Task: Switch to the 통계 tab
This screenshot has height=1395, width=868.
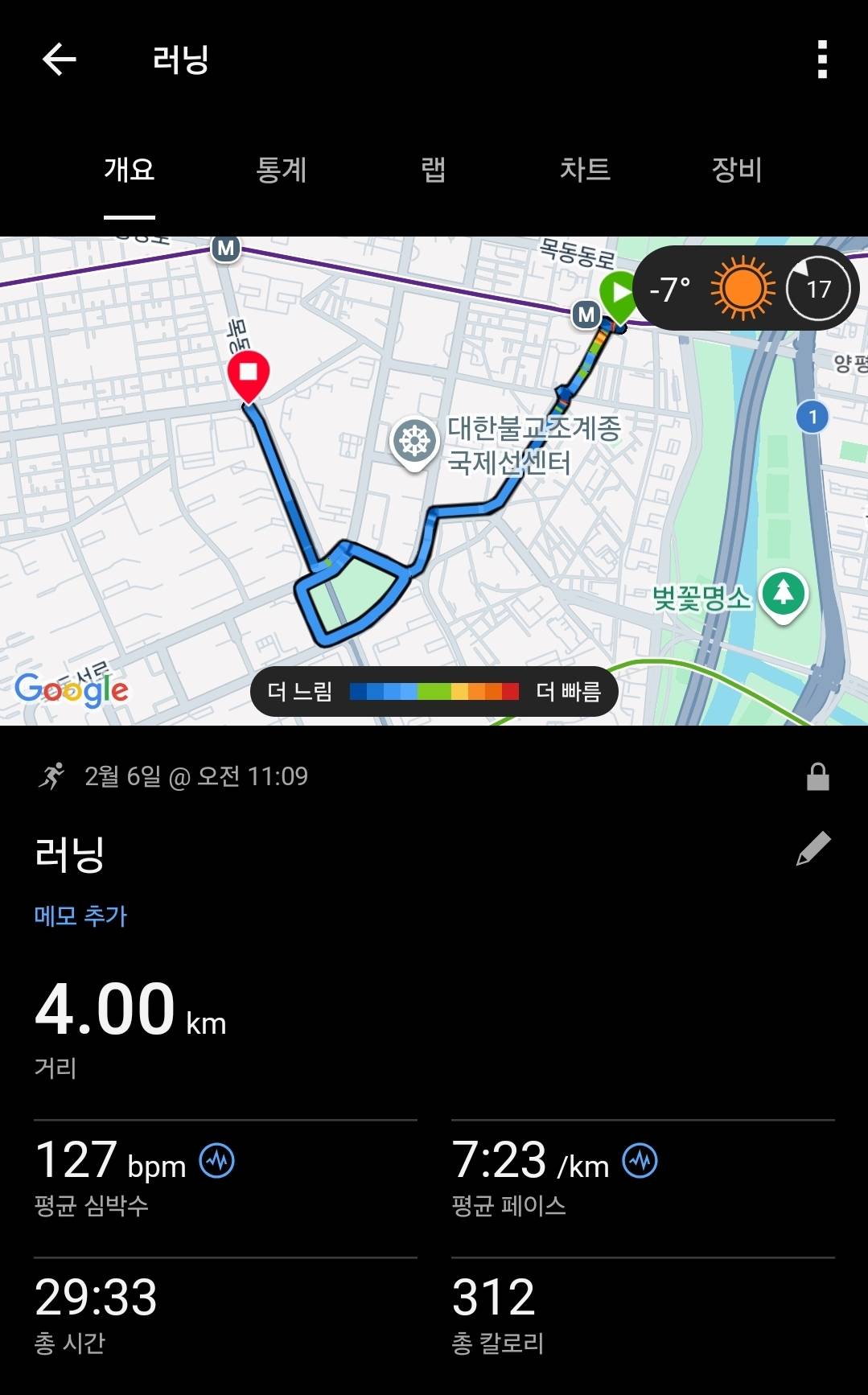Action: [x=281, y=171]
